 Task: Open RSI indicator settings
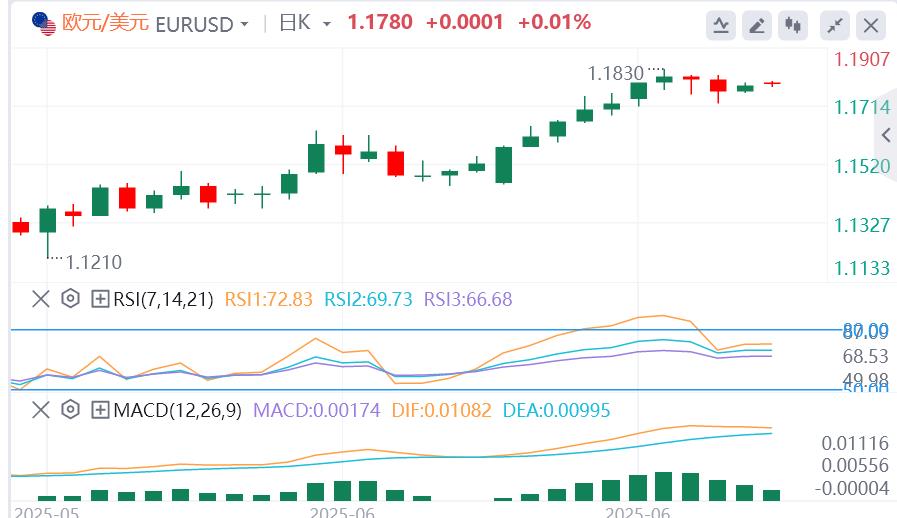pyautogui.click(x=70, y=298)
